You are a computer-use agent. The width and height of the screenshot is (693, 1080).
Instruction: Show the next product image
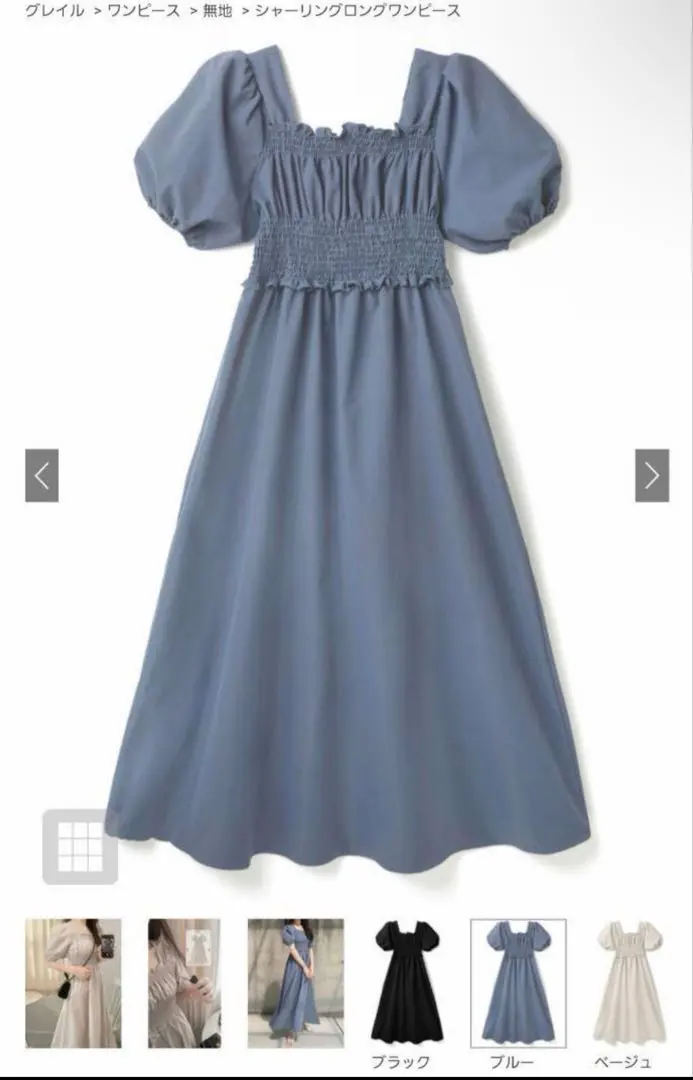[x=651, y=475]
